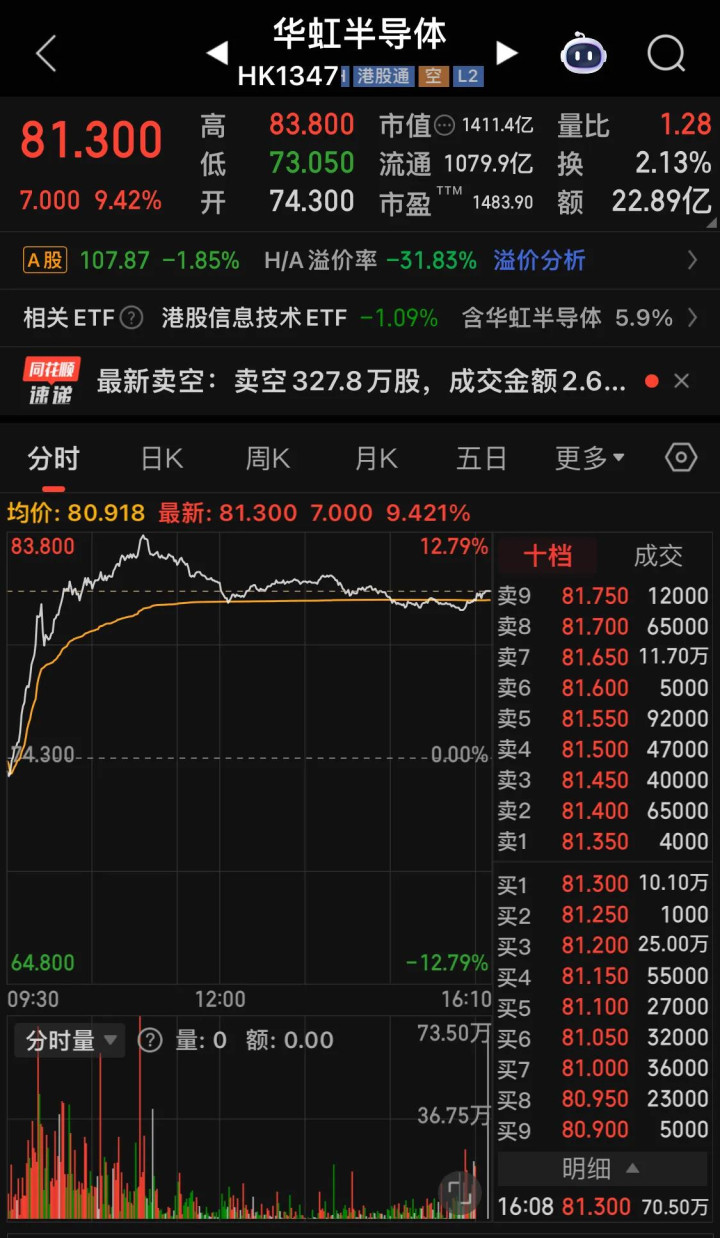Switch to the 五日 chart tab

[x=482, y=459]
